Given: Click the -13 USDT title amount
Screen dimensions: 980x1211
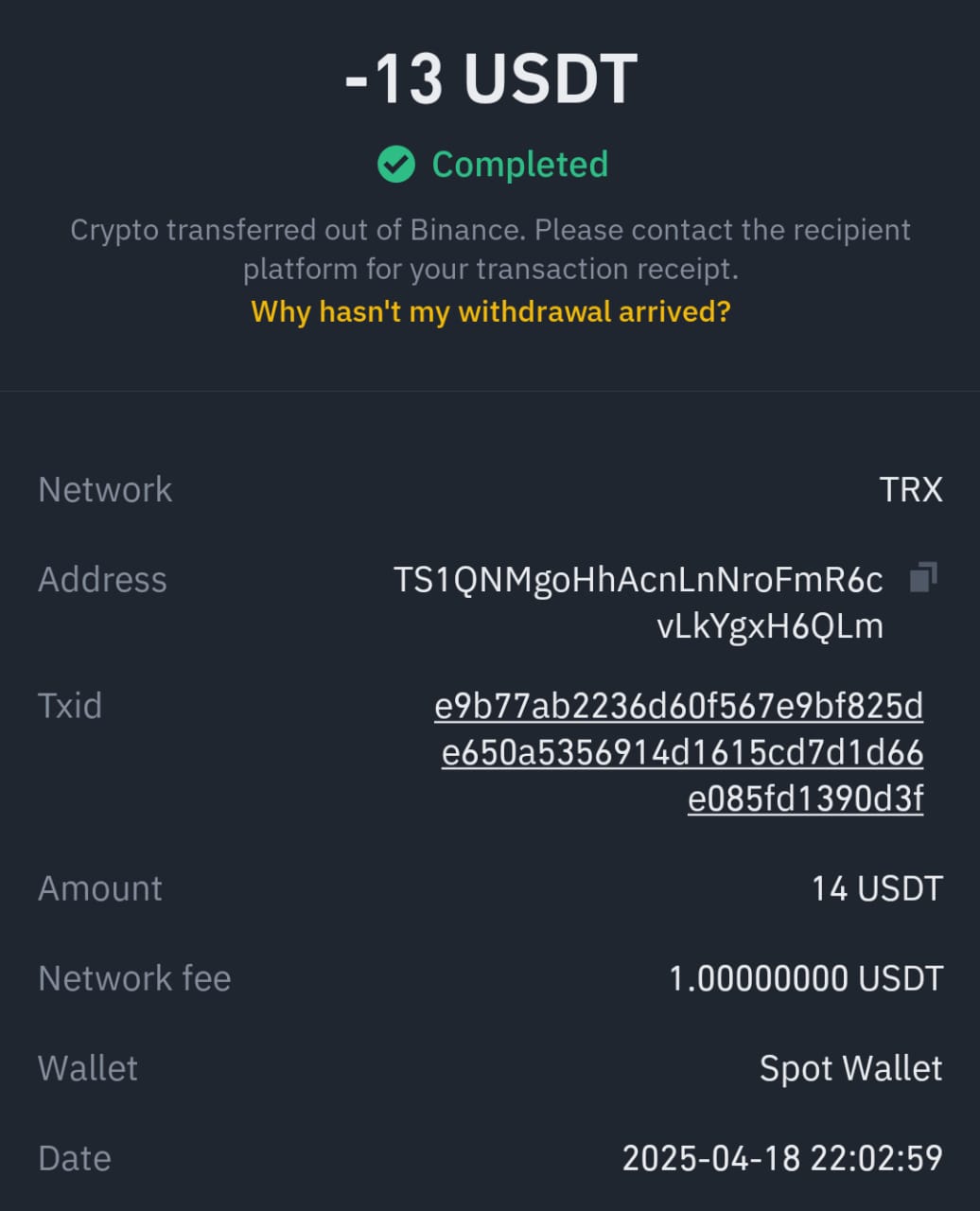Looking at the screenshot, I should tap(490, 78).
